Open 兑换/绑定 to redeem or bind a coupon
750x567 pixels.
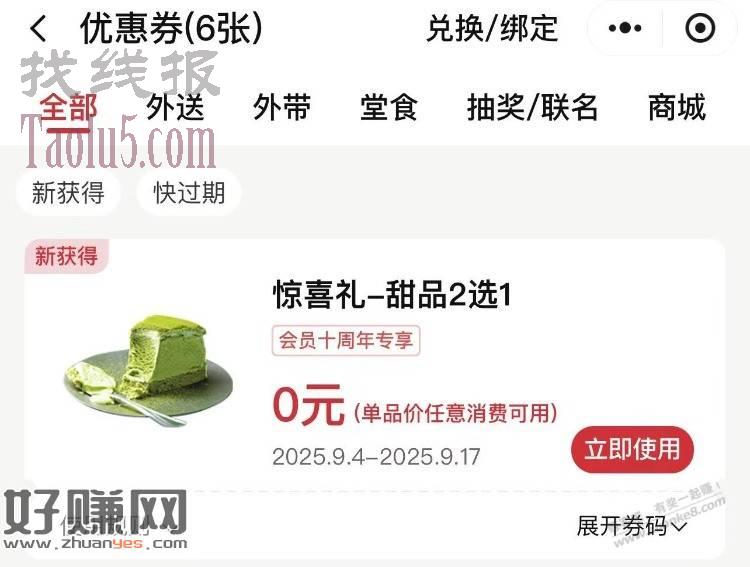tap(491, 29)
